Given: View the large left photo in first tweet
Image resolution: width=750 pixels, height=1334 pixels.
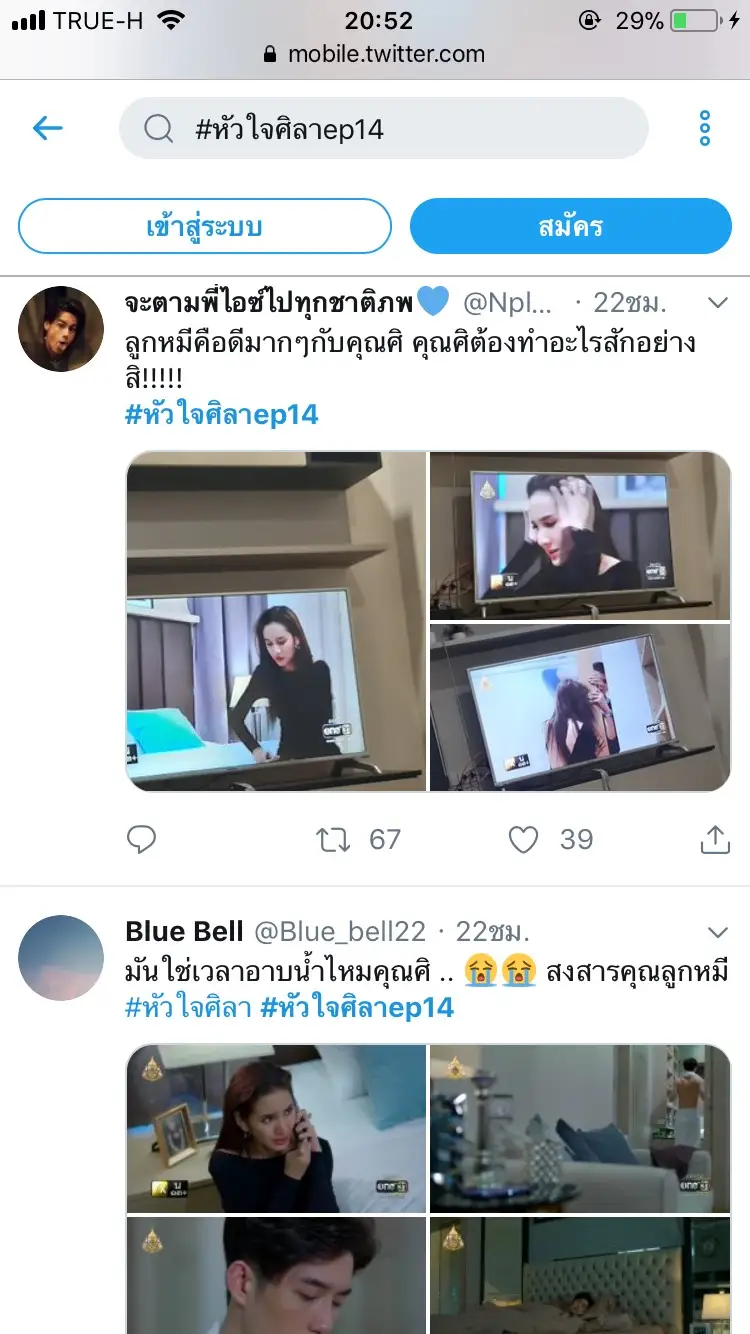Looking at the screenshot, I should [276, 621].
